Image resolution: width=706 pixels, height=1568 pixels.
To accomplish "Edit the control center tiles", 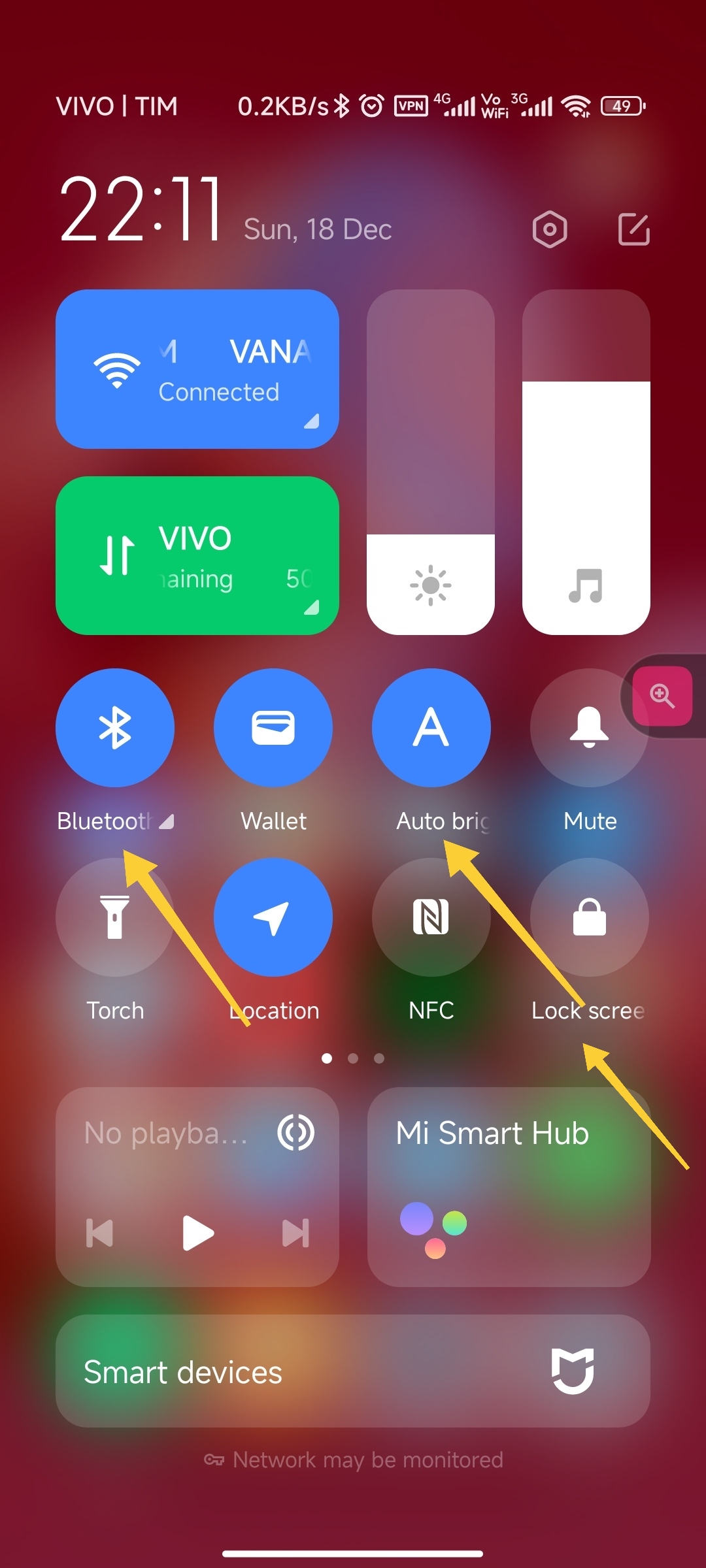I will [x=633, y=229].
